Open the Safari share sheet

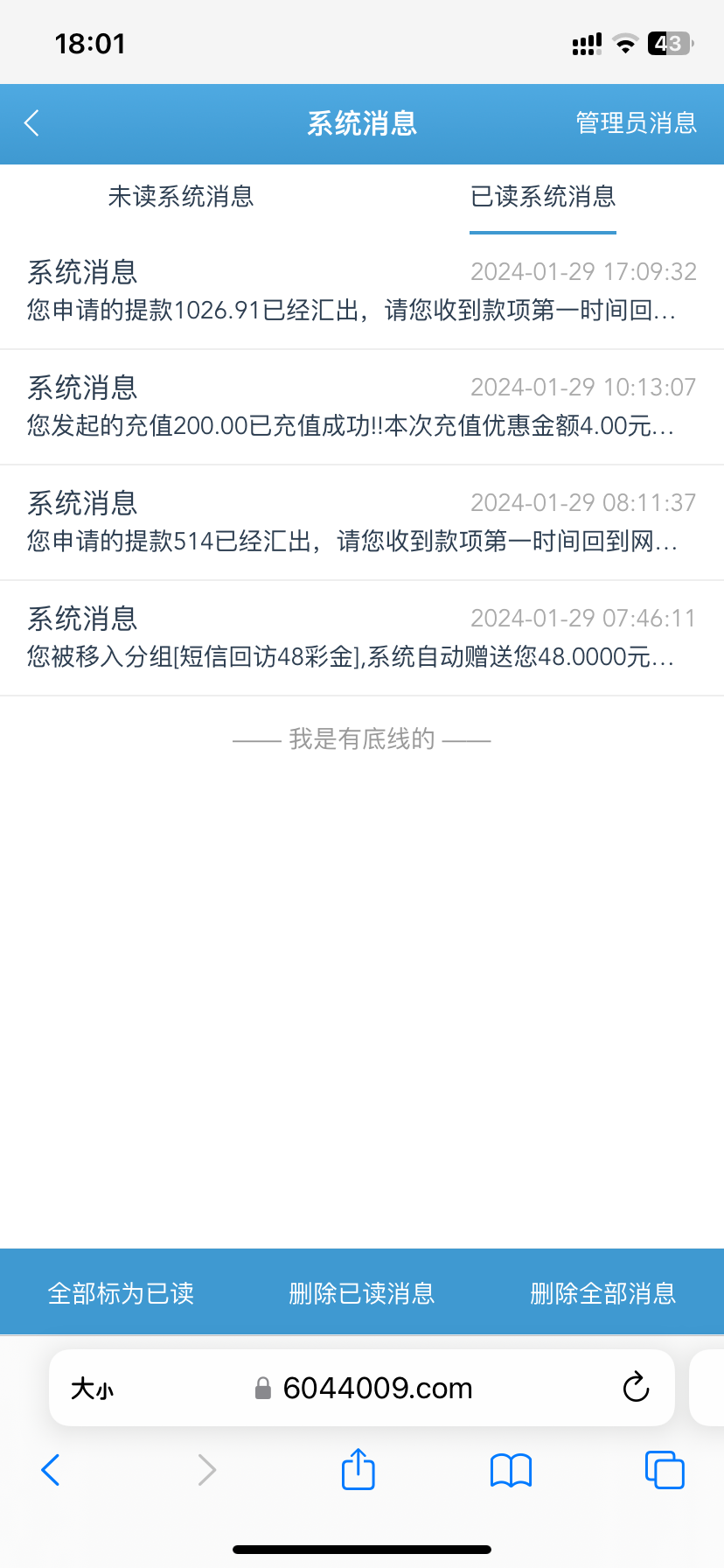[x=358, y=1469]
